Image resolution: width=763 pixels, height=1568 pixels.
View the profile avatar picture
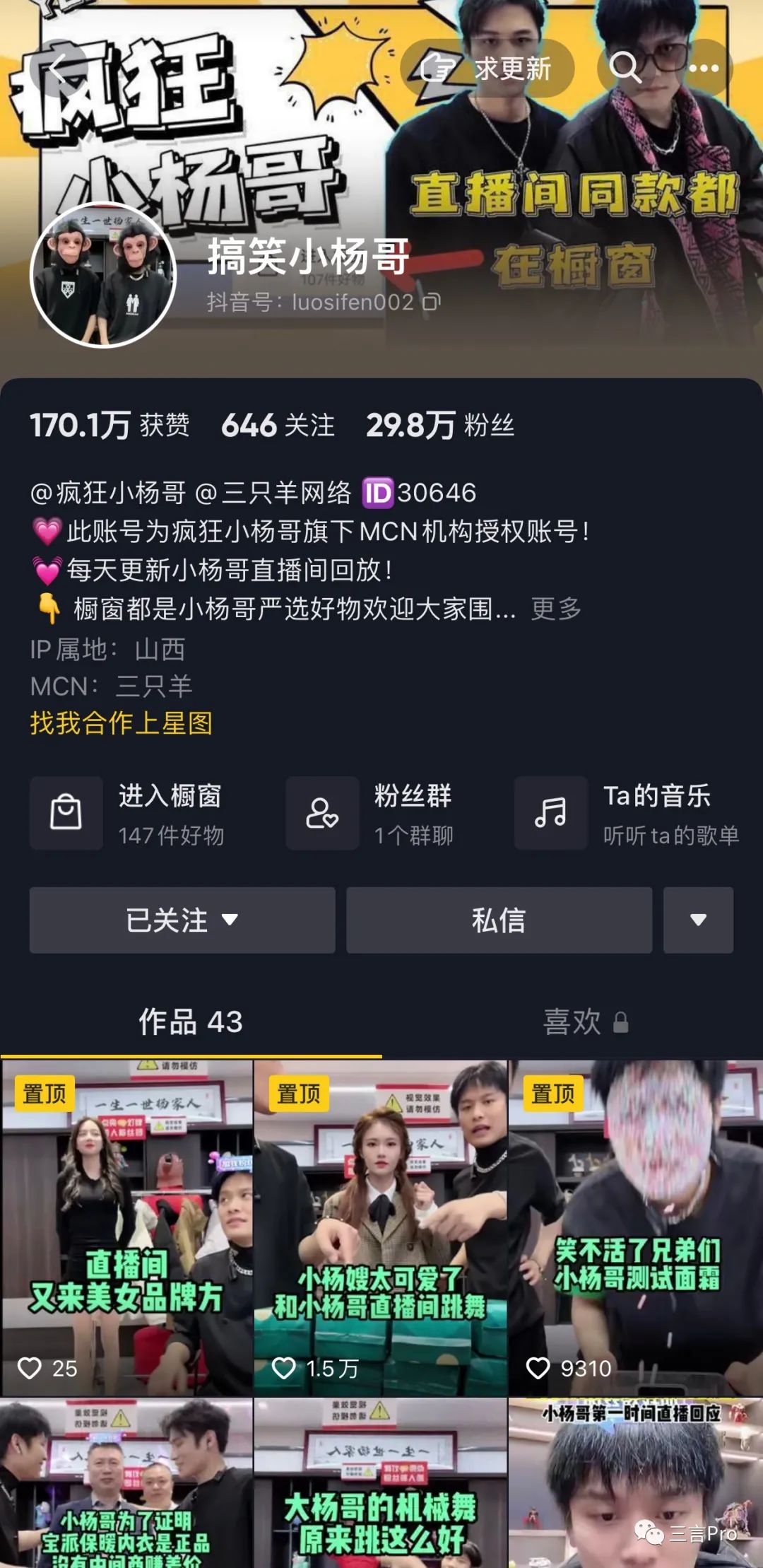(x=103, y=276)
